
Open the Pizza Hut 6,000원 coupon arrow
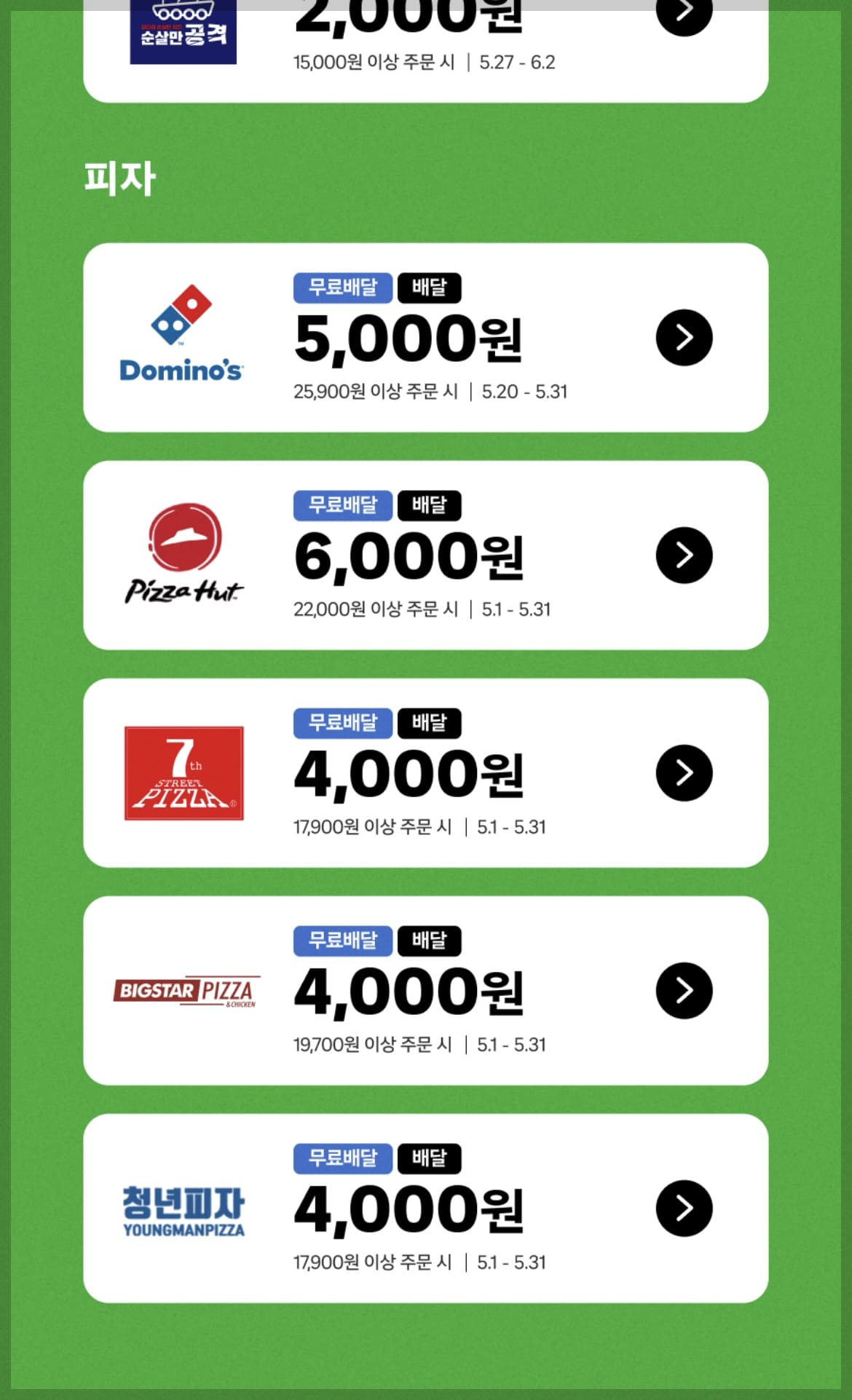pos(684,555)
